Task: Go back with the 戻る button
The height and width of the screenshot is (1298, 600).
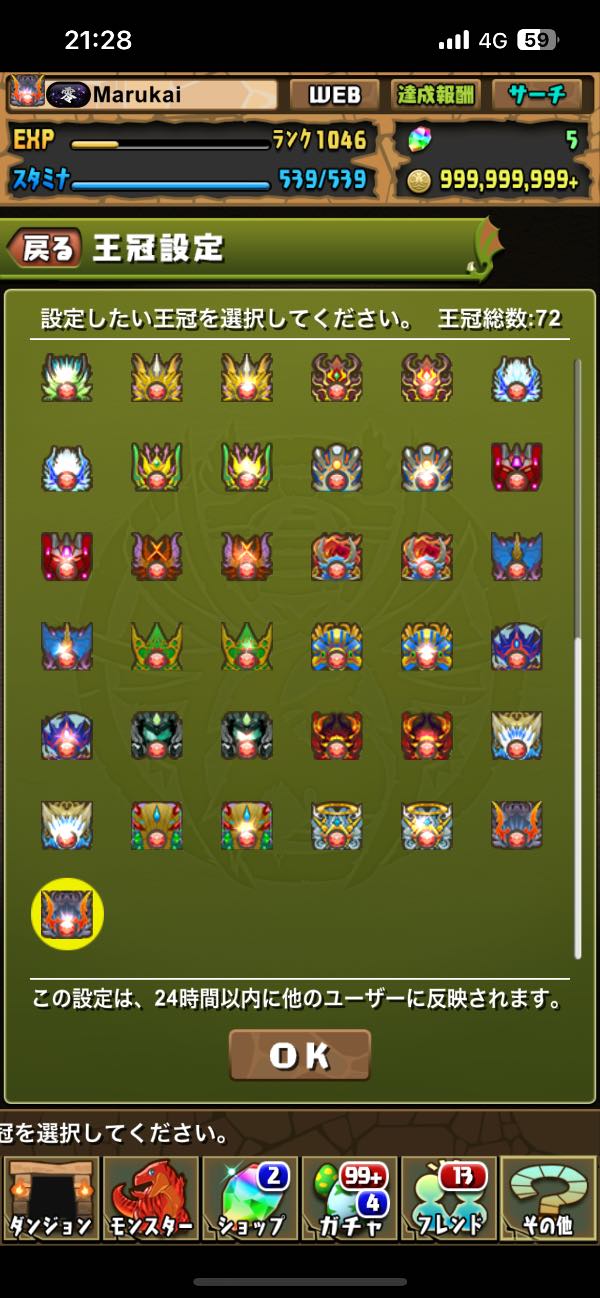Action: 45,248
